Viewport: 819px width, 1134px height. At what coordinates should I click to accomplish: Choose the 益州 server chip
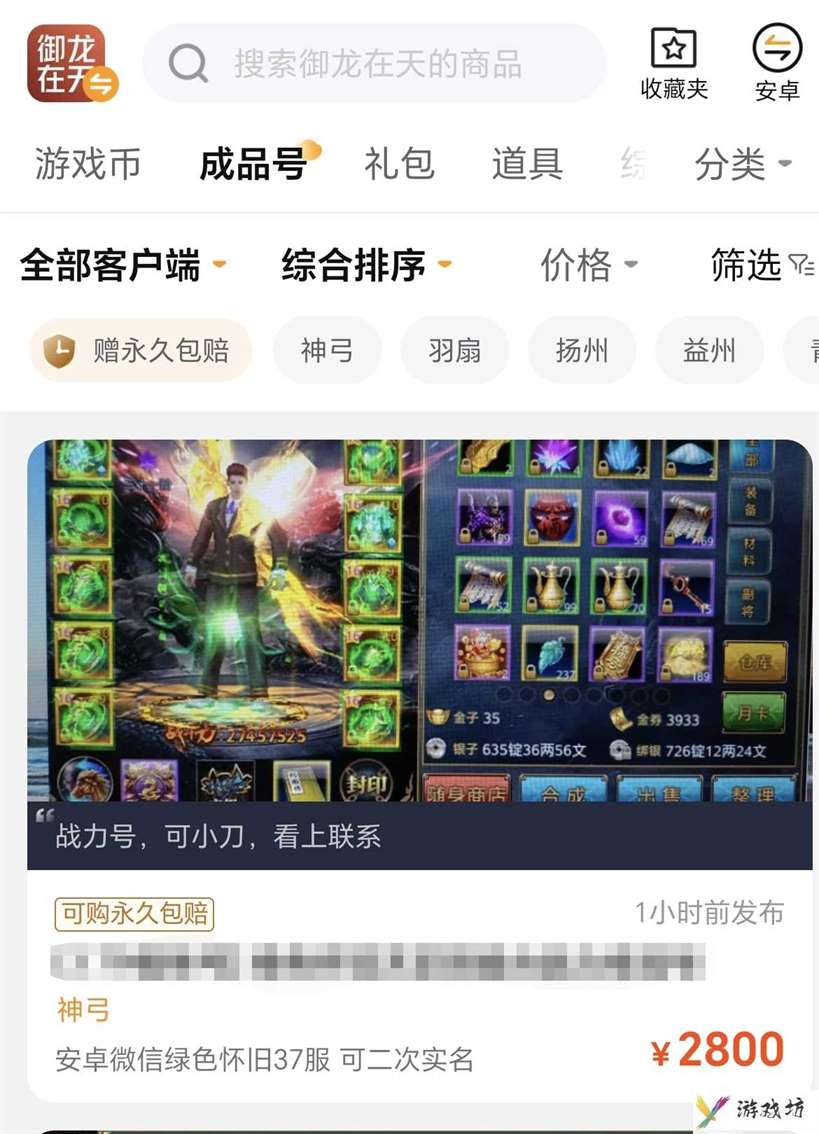[709, 350]
